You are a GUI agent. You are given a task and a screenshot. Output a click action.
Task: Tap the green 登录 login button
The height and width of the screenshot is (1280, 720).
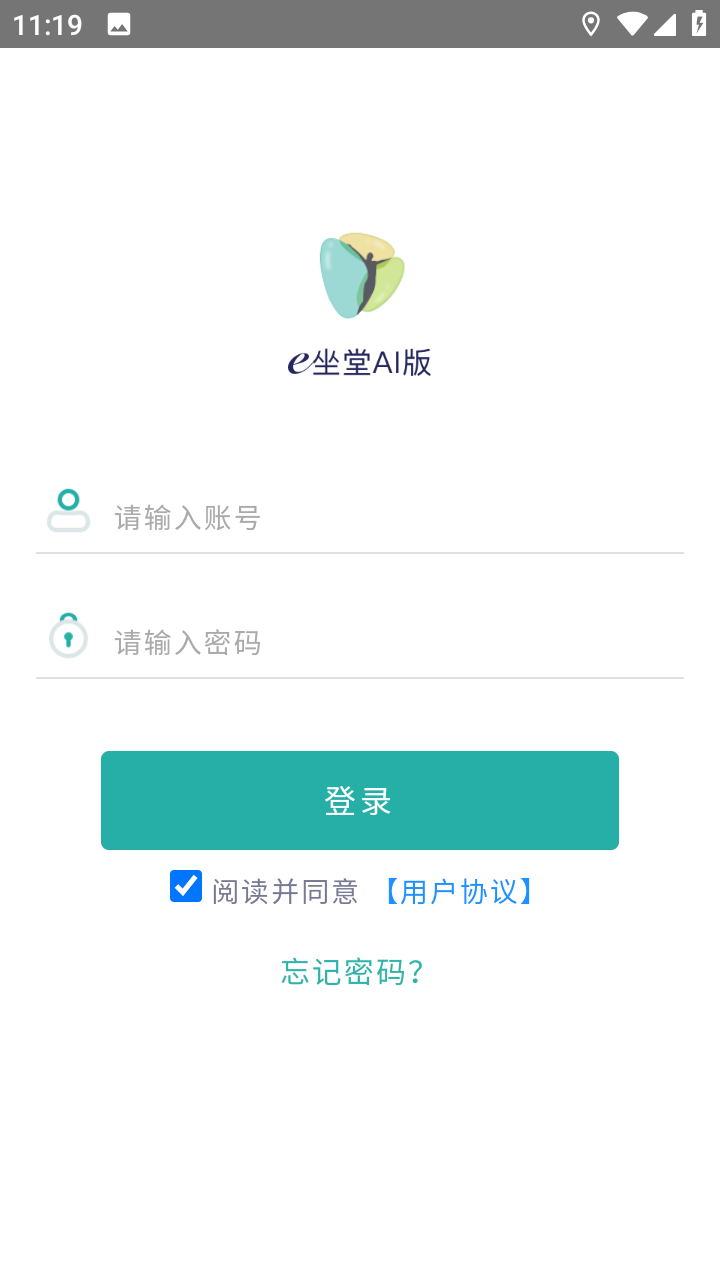360,800
